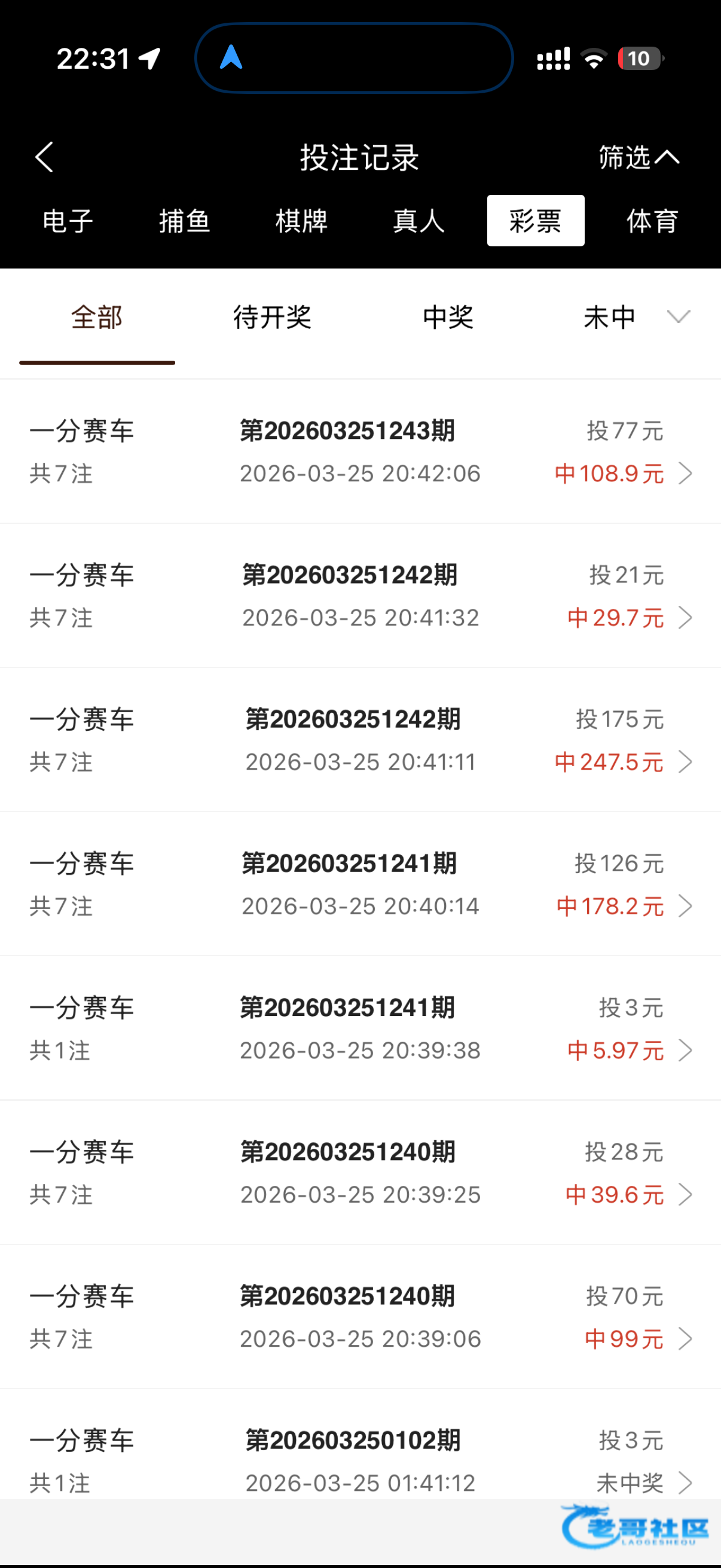The image size is (721, 1568).
Task: Open the bet record placed at 20:39:25
Action: tap(360, 1173)
